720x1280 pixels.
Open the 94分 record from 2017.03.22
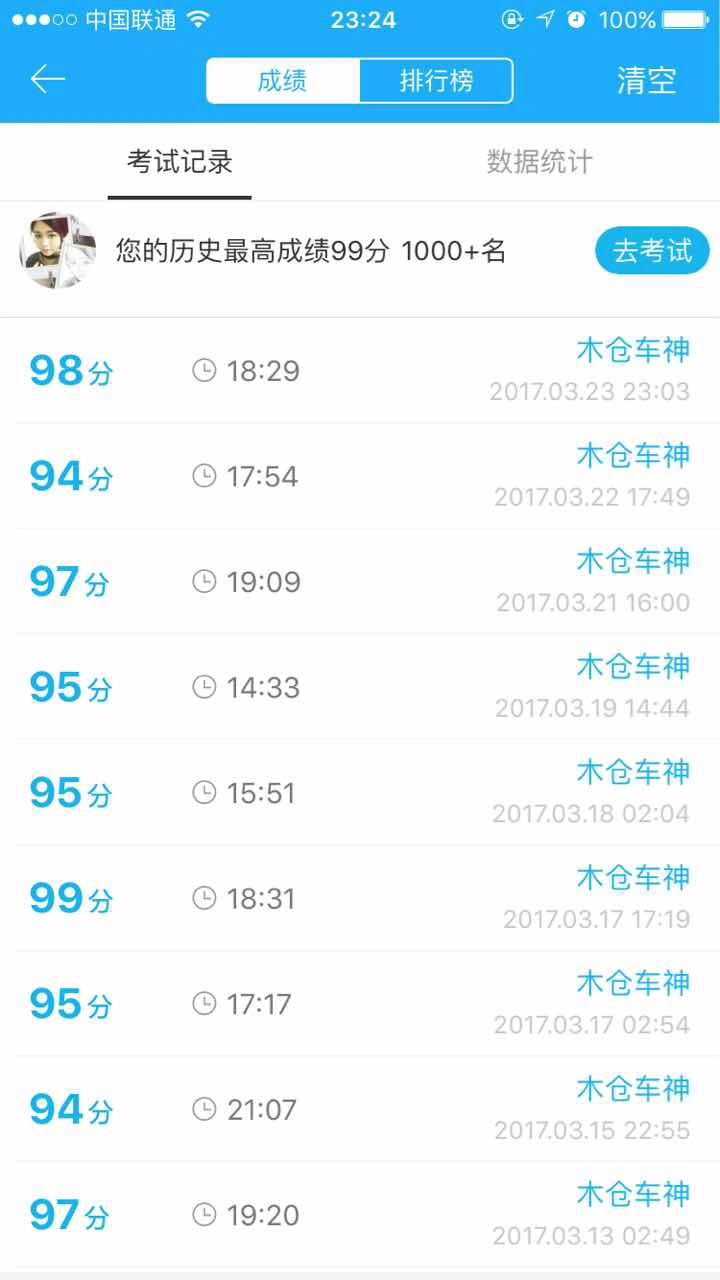point(360,476)
